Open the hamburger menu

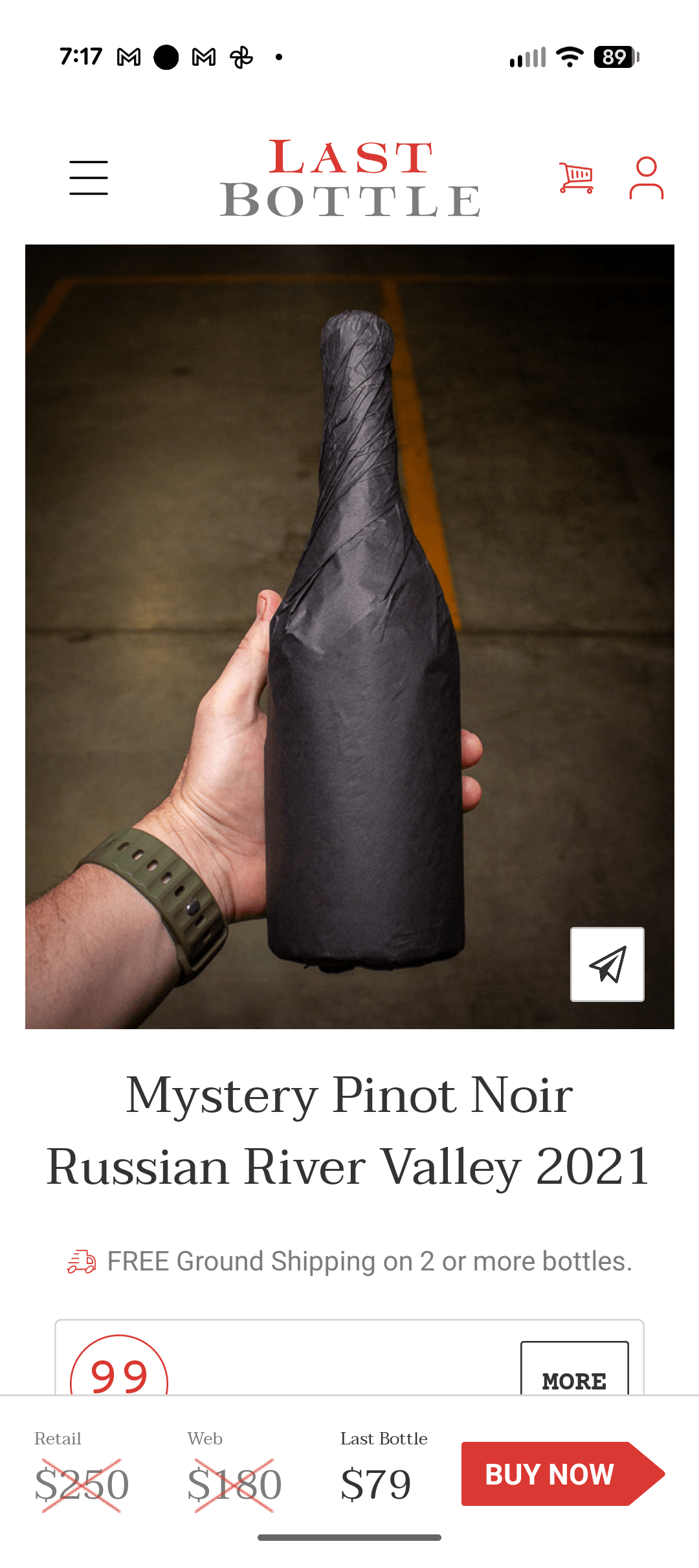coord(89,178)
